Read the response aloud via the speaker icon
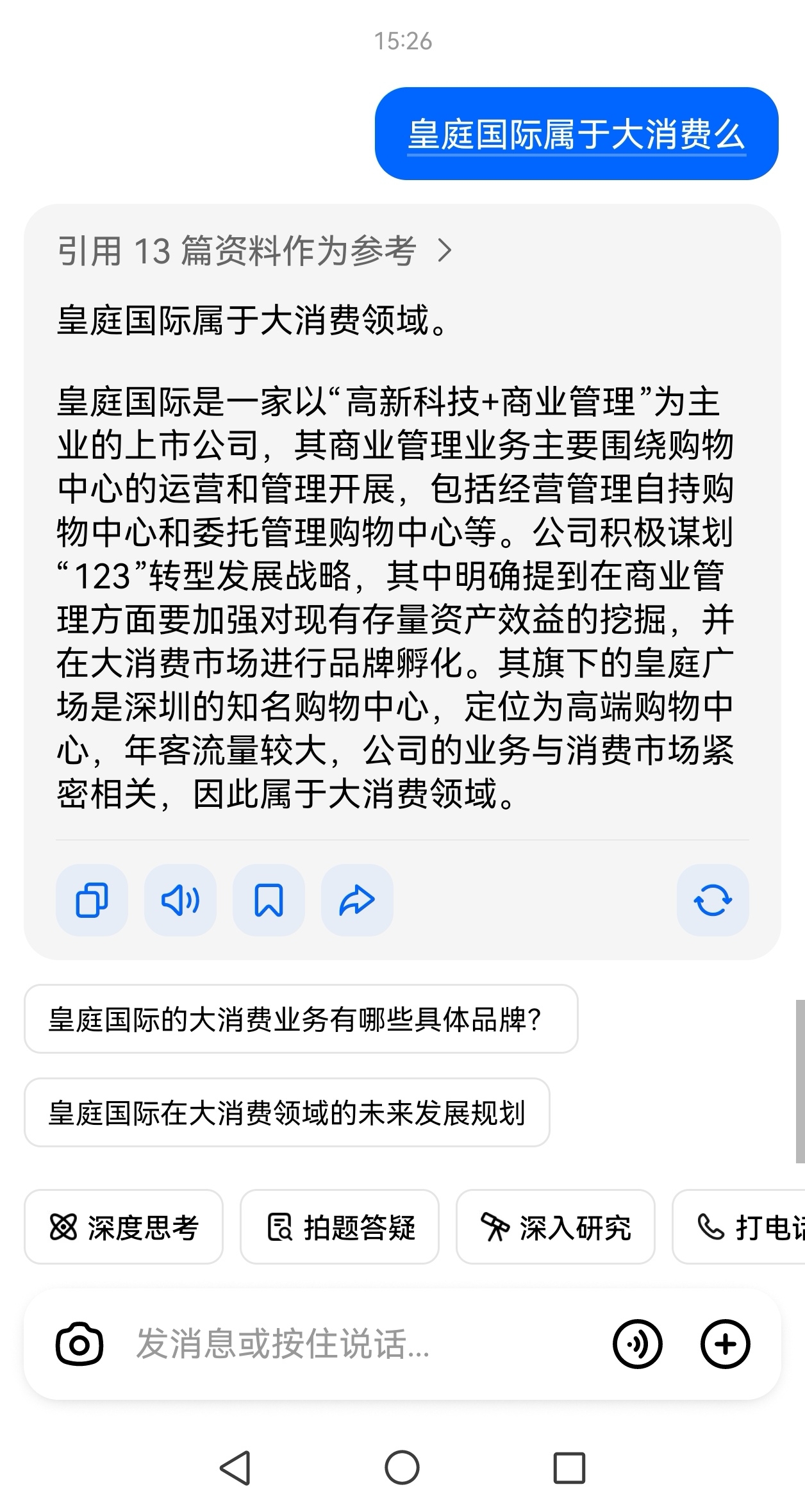805x1512 pixels. tap(179, 900)
